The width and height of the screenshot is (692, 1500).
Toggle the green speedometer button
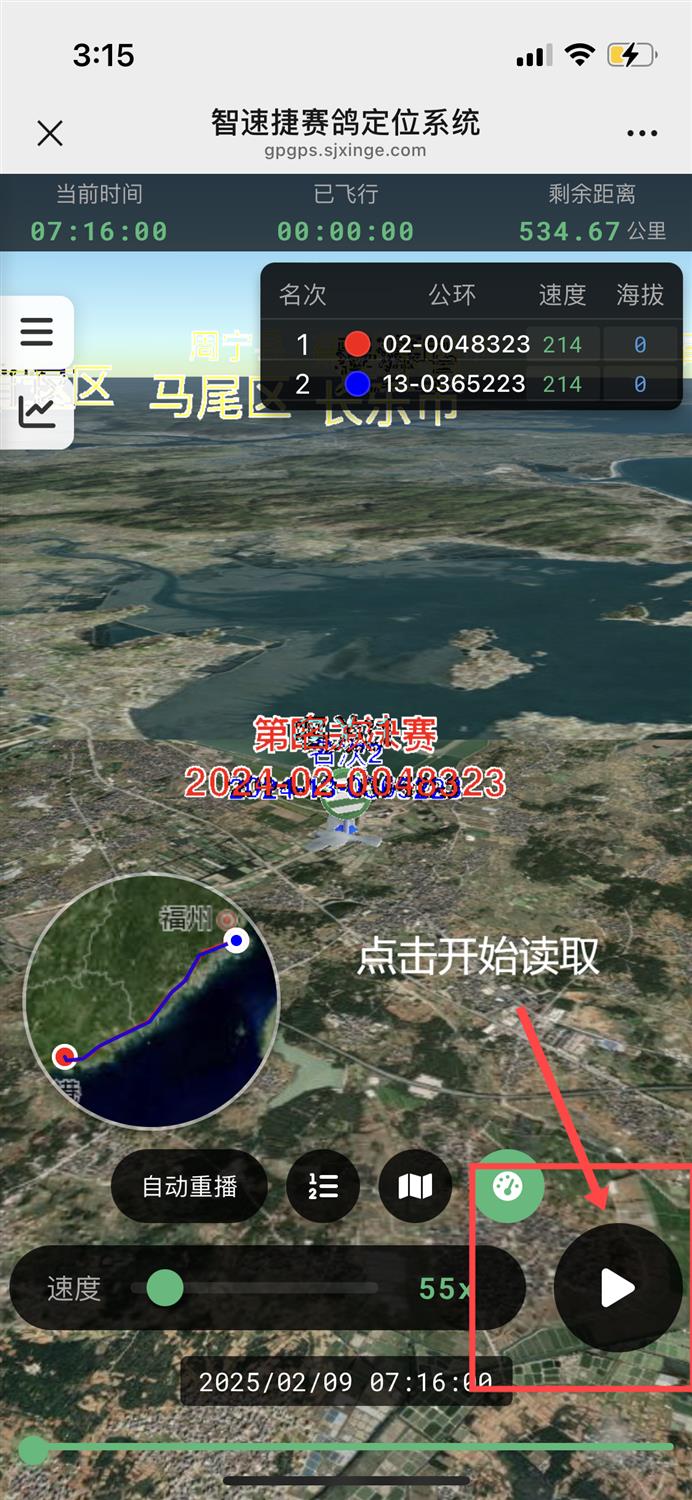click(x=509, y=1186)
